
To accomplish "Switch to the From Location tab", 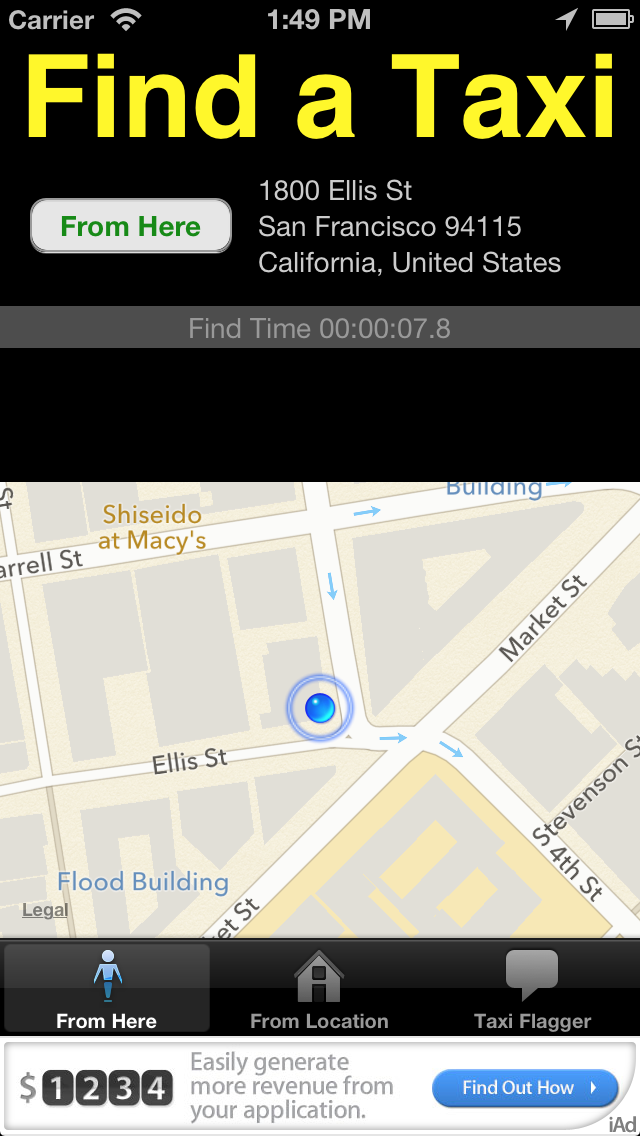I will pyautogui.click(x=319, y=988).
